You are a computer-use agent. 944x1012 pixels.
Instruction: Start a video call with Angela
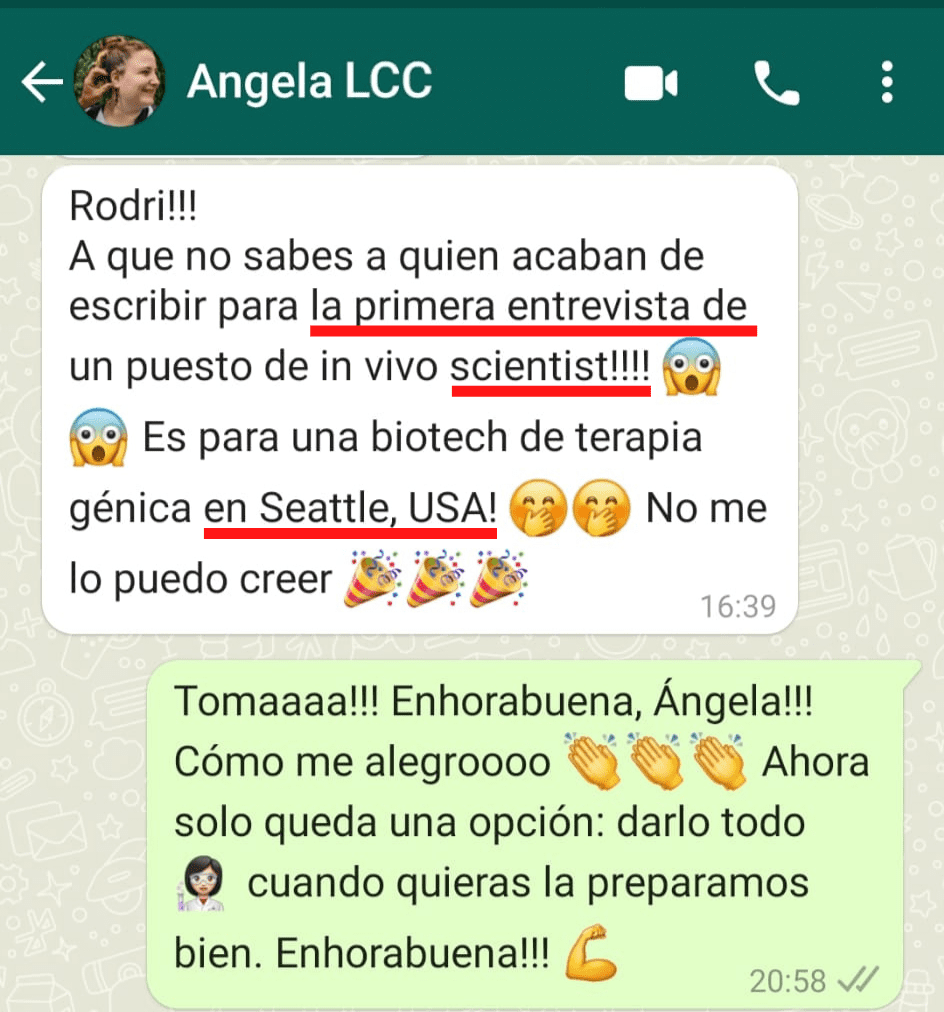(651, 84)
